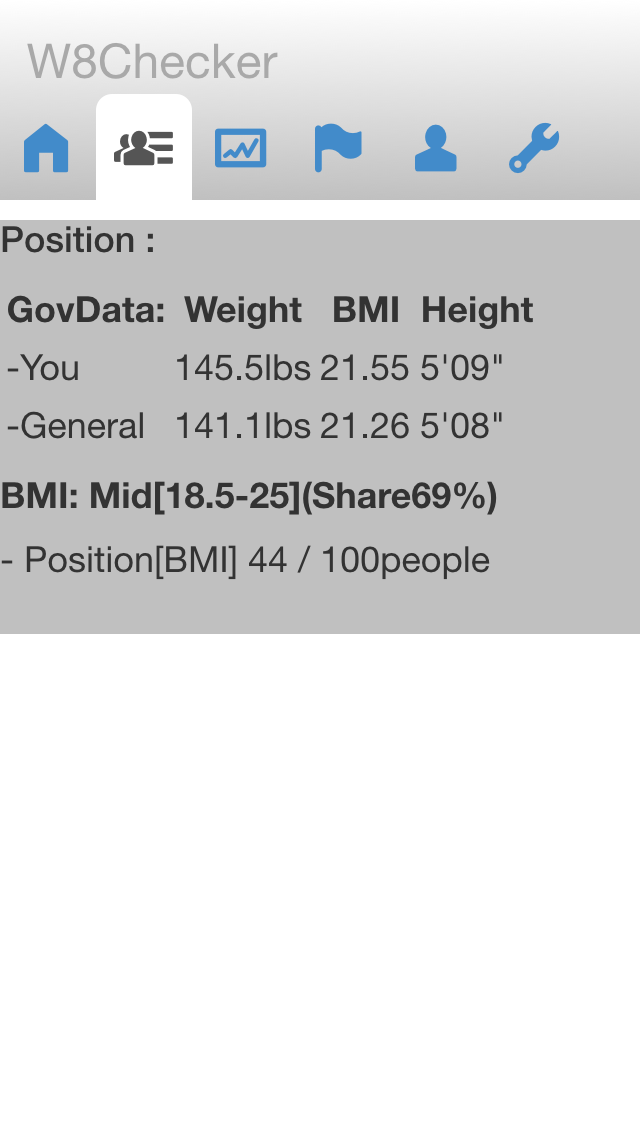
Task: Open the user profile tab
Action: [435, 149]
